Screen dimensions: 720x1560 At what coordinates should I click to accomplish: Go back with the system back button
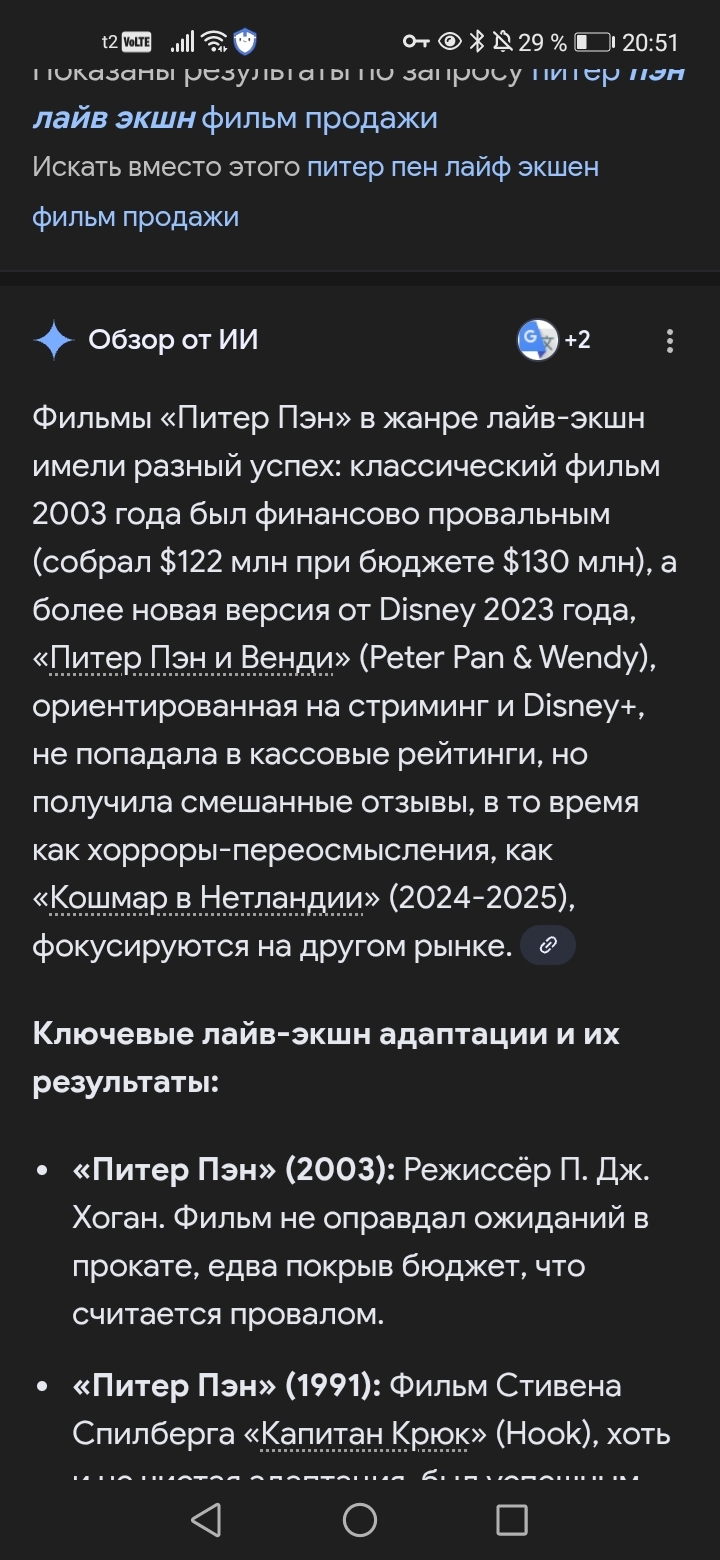click(x=206, y=1520)
